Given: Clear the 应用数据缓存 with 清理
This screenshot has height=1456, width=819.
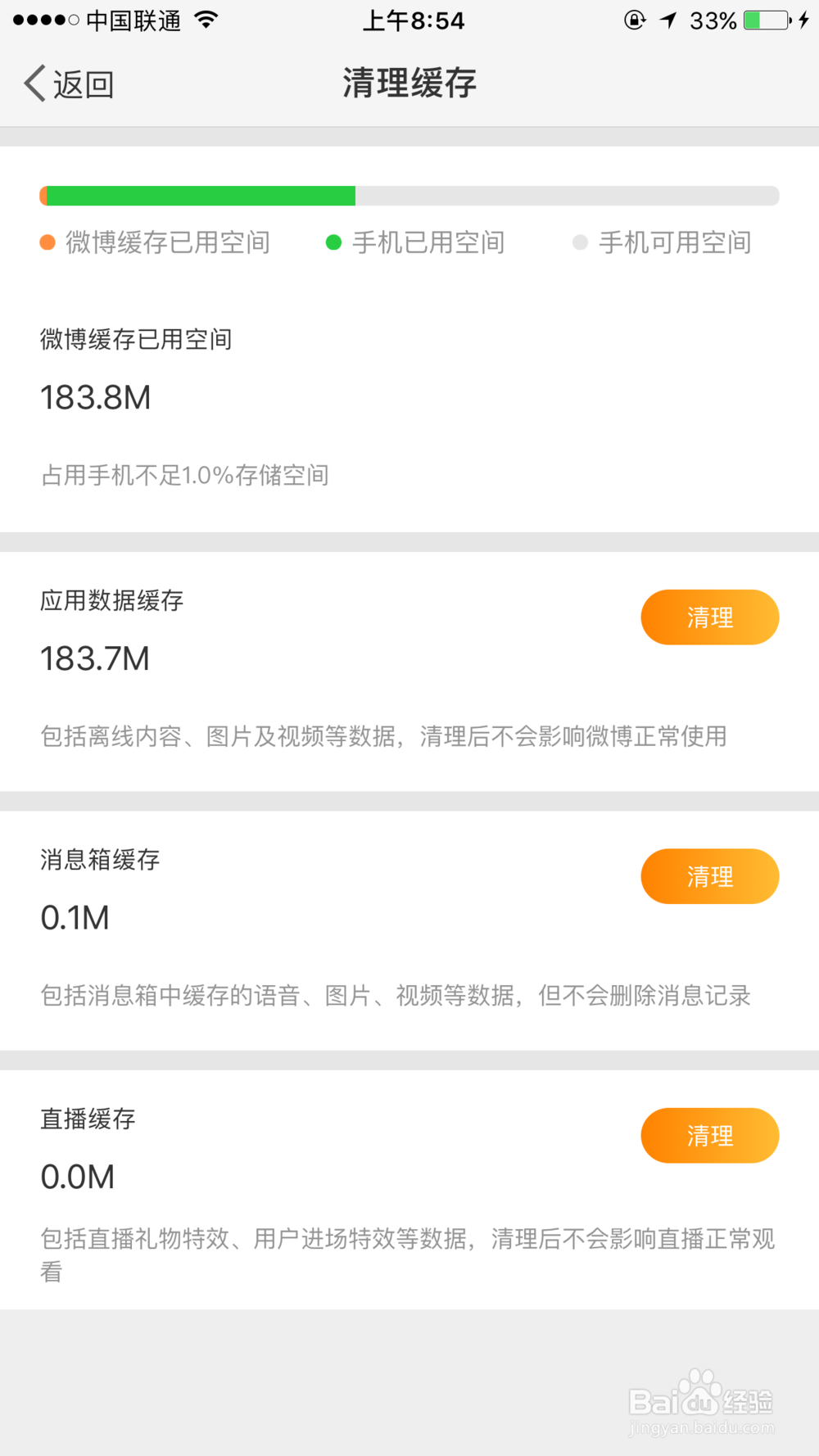Looking at the screenshot, I should point(709,617).
